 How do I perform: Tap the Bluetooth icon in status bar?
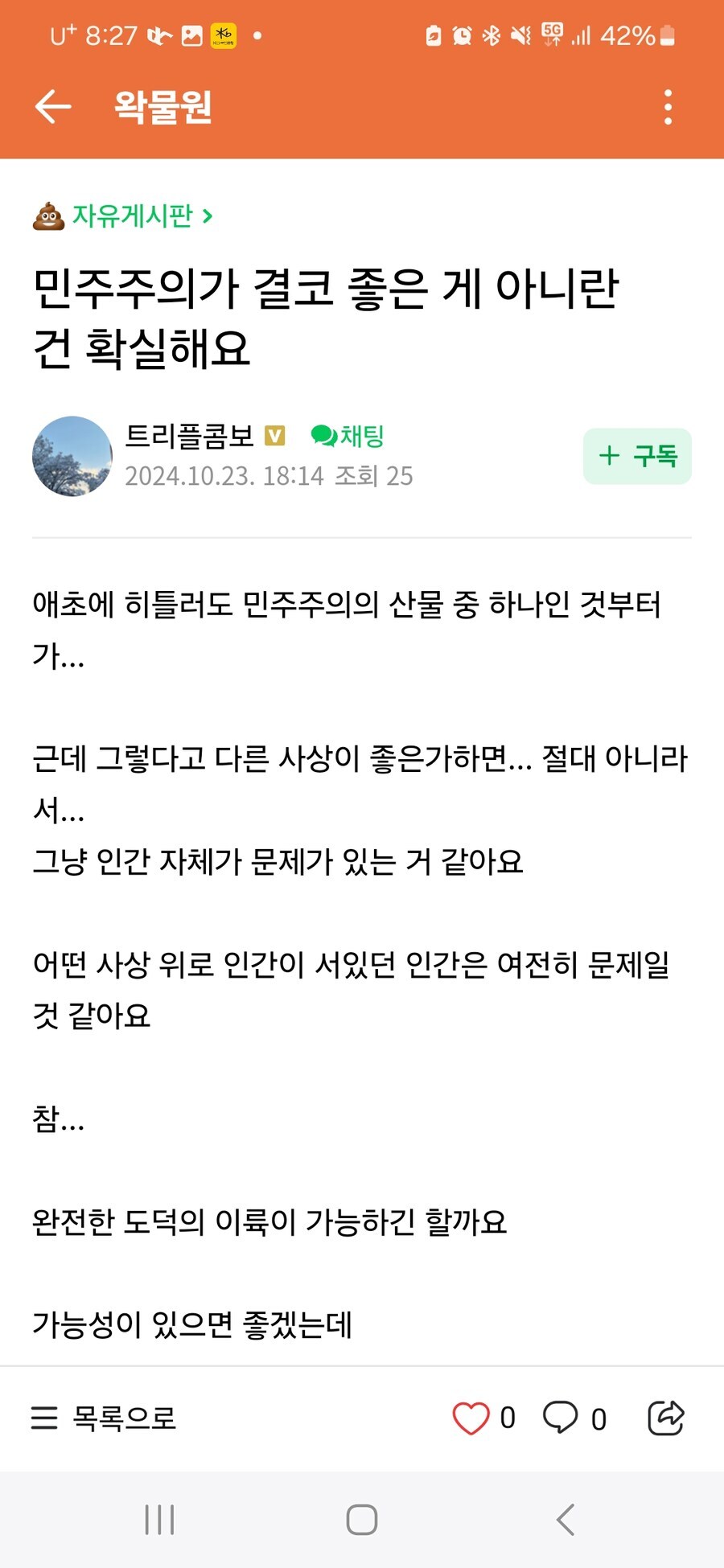pyautogui.click(x=492, y=34)
